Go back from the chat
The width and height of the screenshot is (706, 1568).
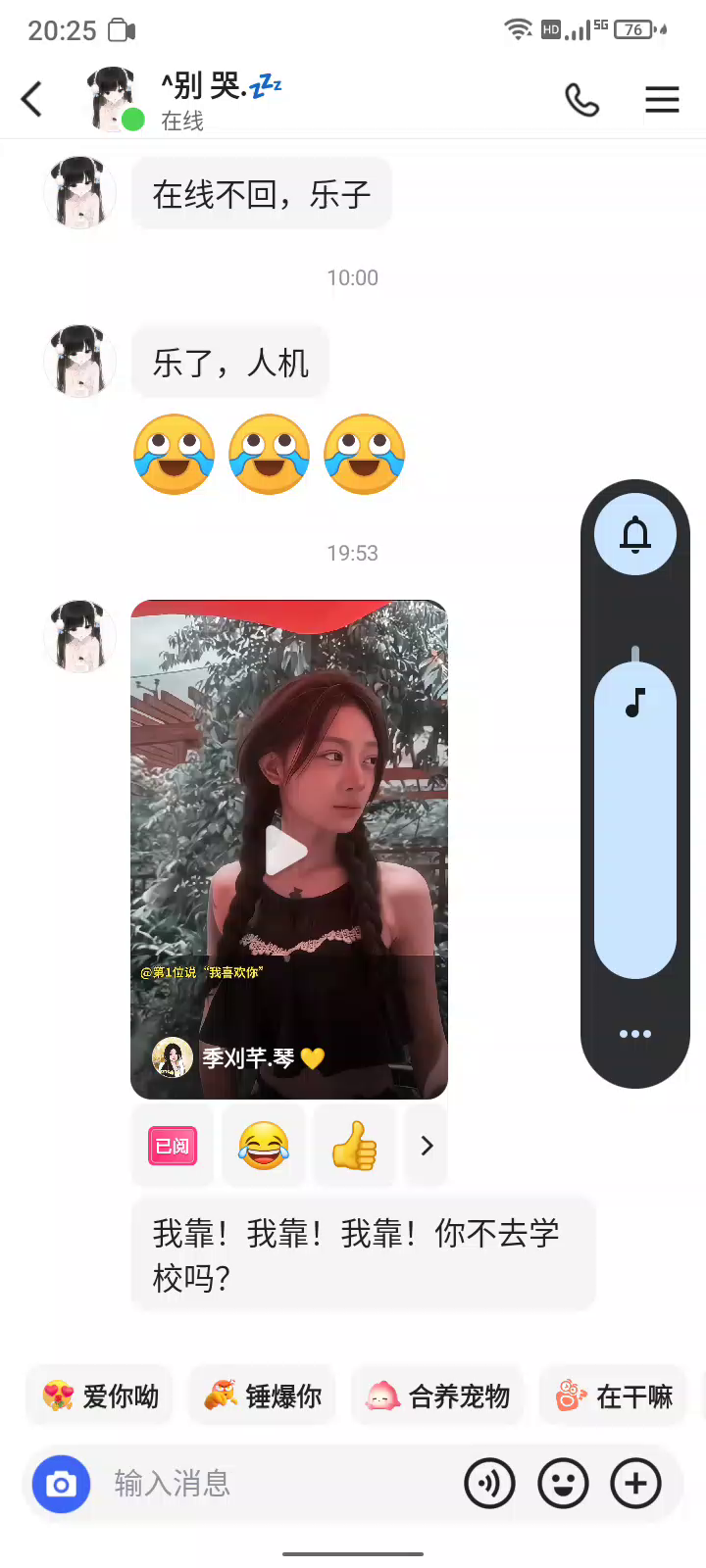[32, 99]
